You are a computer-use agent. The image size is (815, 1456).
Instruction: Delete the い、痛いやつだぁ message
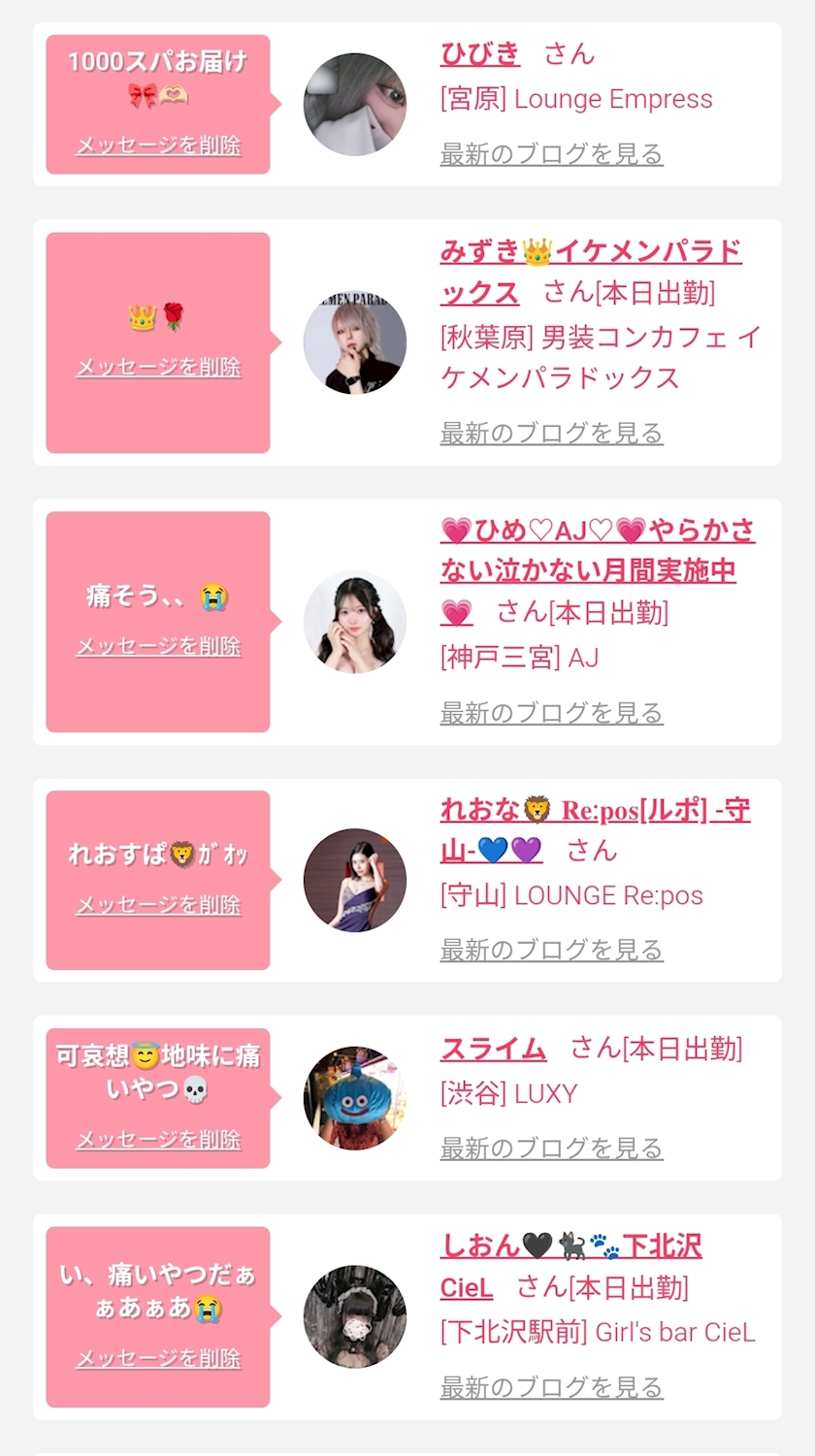[x=158, y=1358]
